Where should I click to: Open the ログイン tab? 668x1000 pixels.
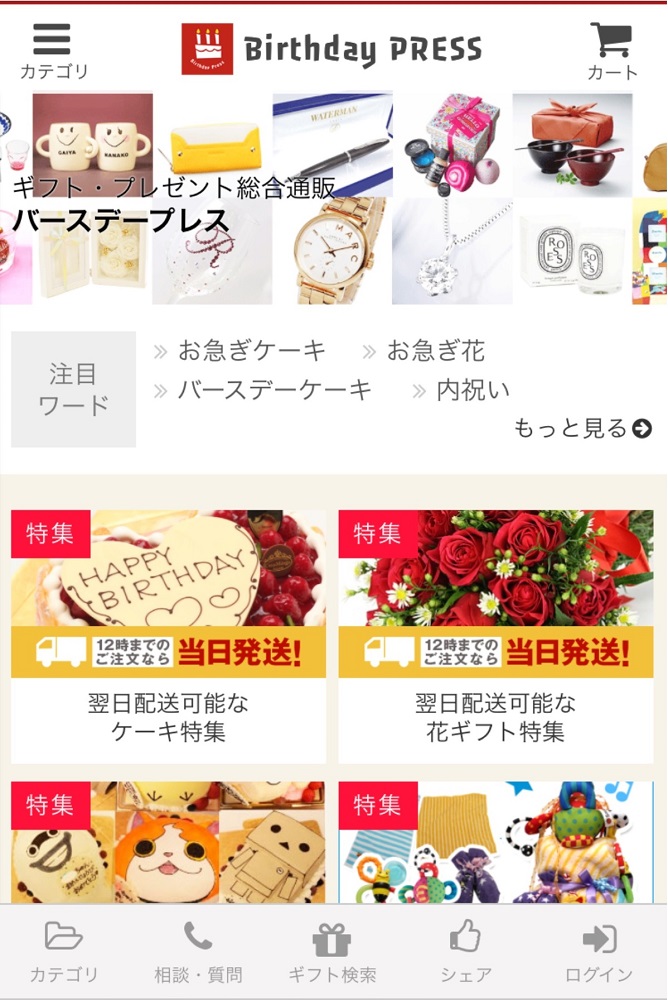point(599,953)
